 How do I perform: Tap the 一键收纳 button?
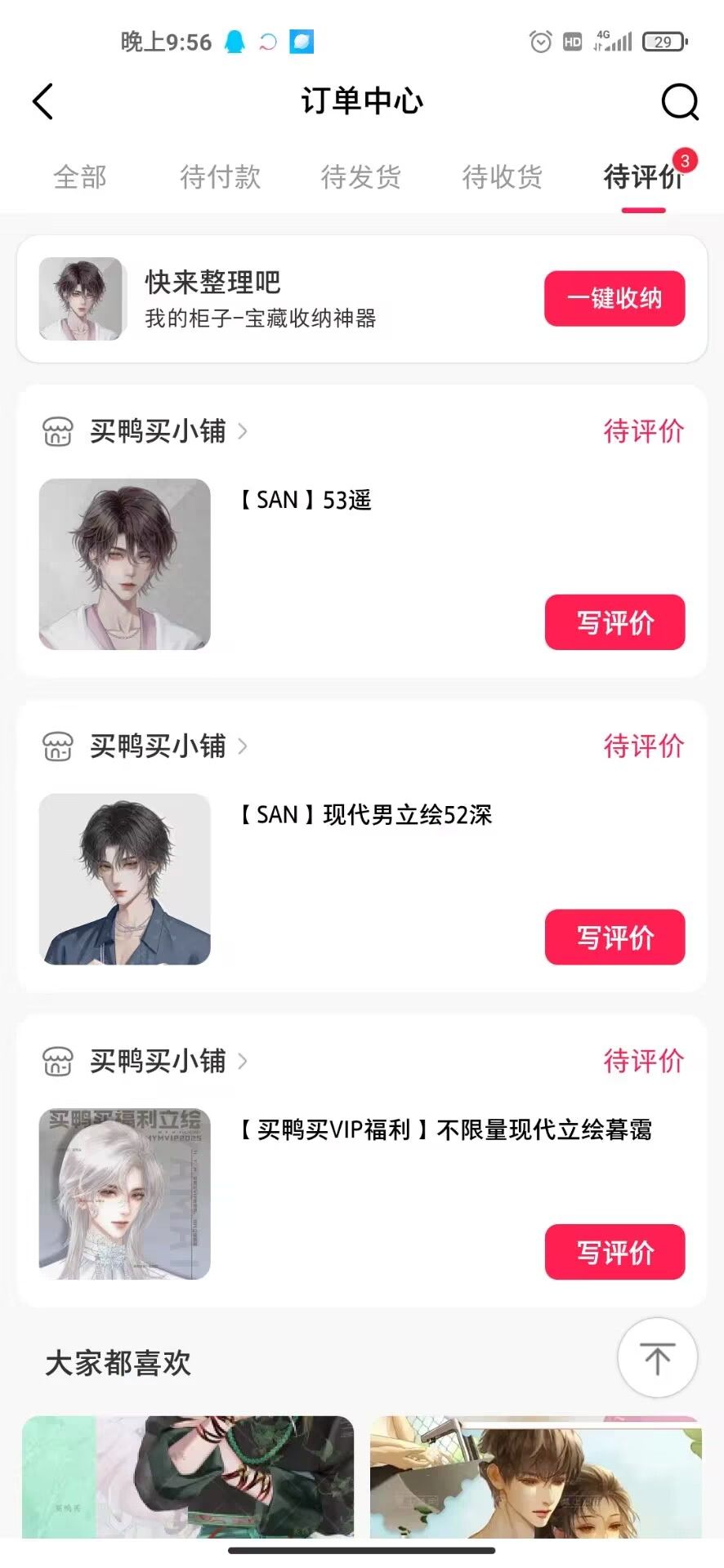pos(615,299)
